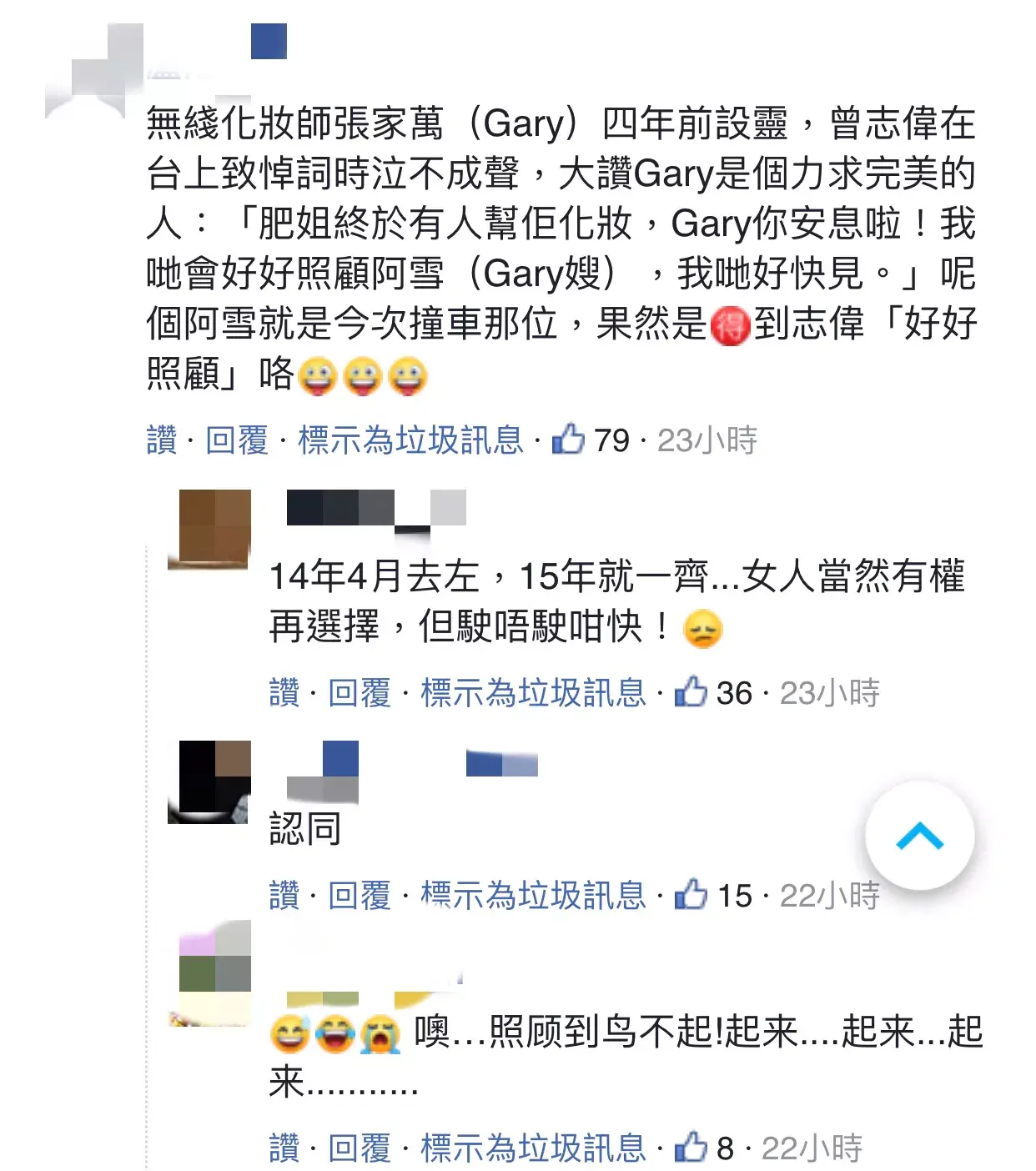Mark the 8-likes reply as spam

point(533,1148)
